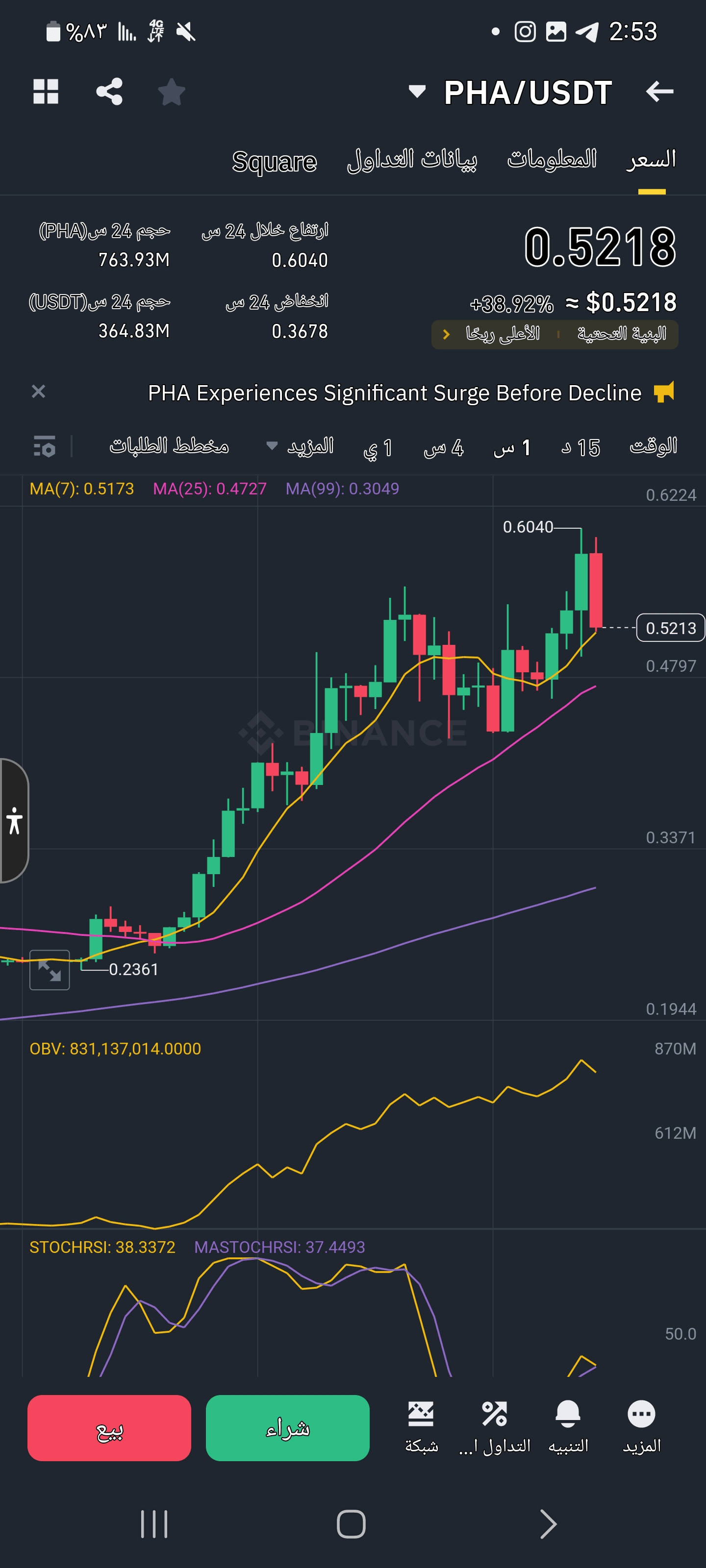Share this PHA/USDT chart
This screenshot has width=706, height=1568.
click(x=110, y=92)
